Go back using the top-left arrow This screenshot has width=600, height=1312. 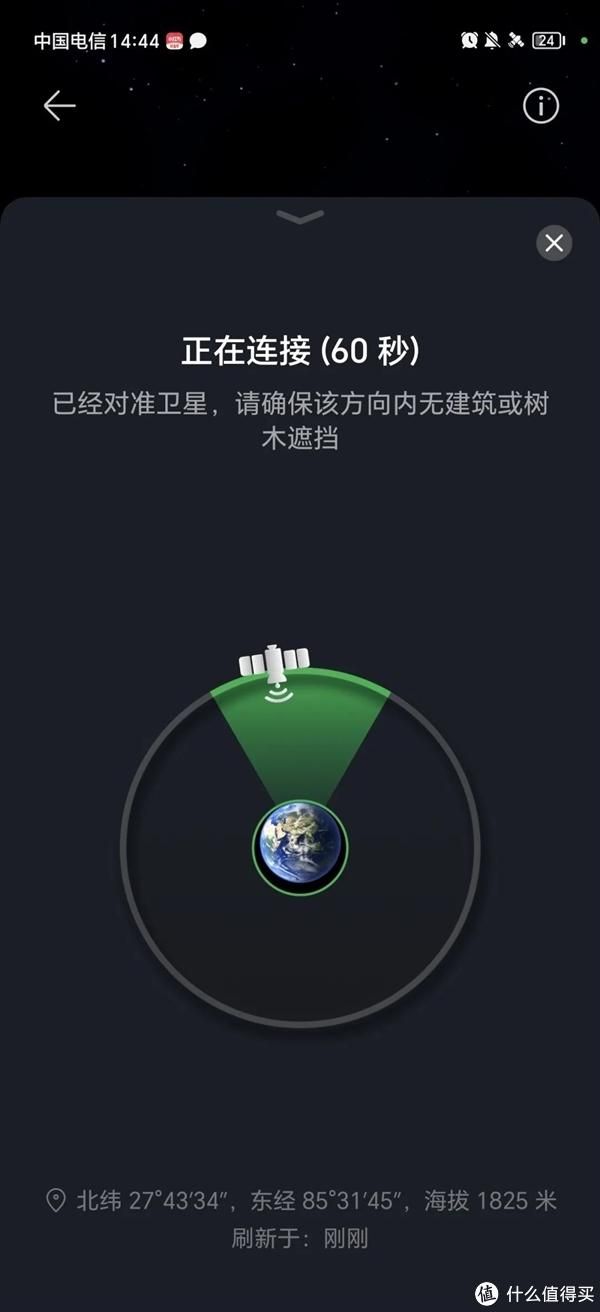coord(60,106)
